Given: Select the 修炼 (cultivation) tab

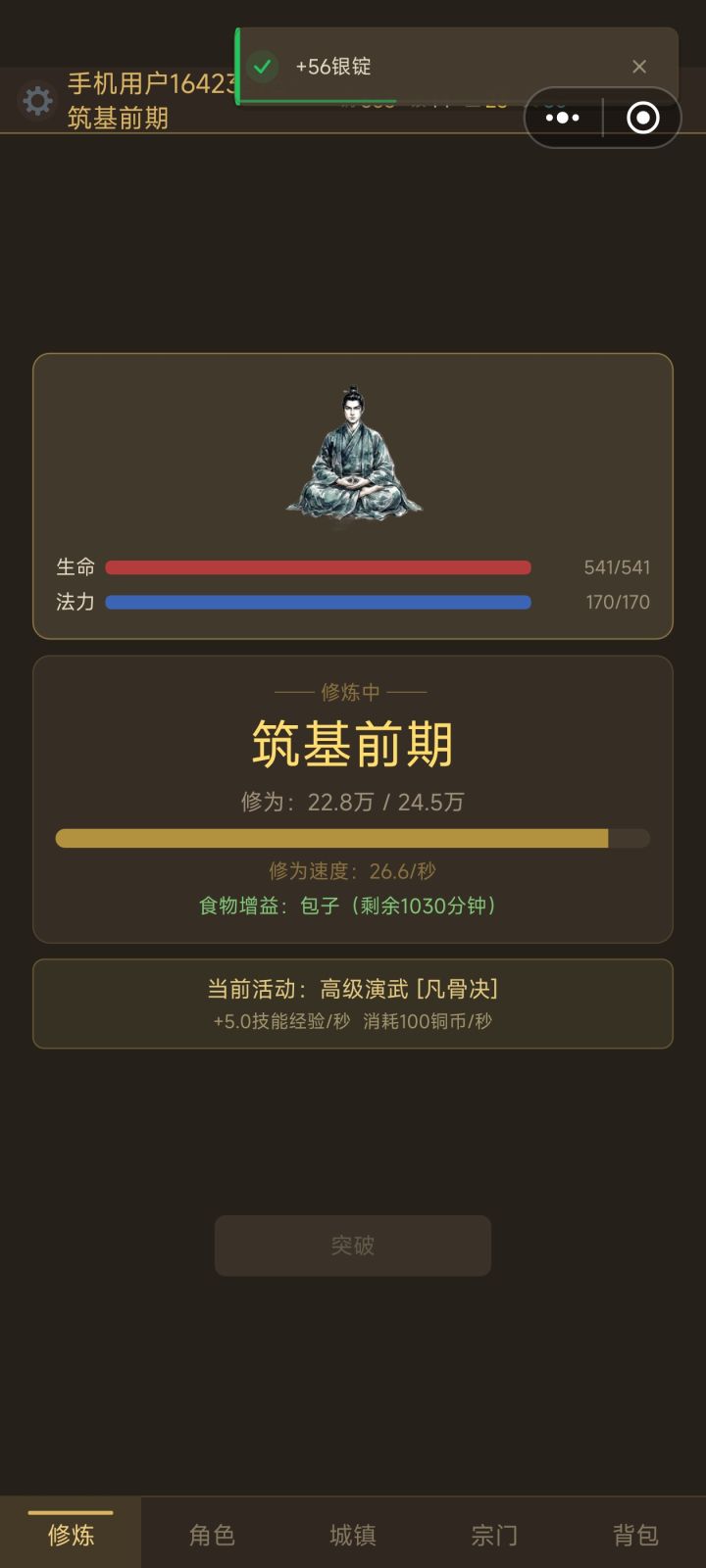Looking at the screenshot, I should (x=70, y=1535).
